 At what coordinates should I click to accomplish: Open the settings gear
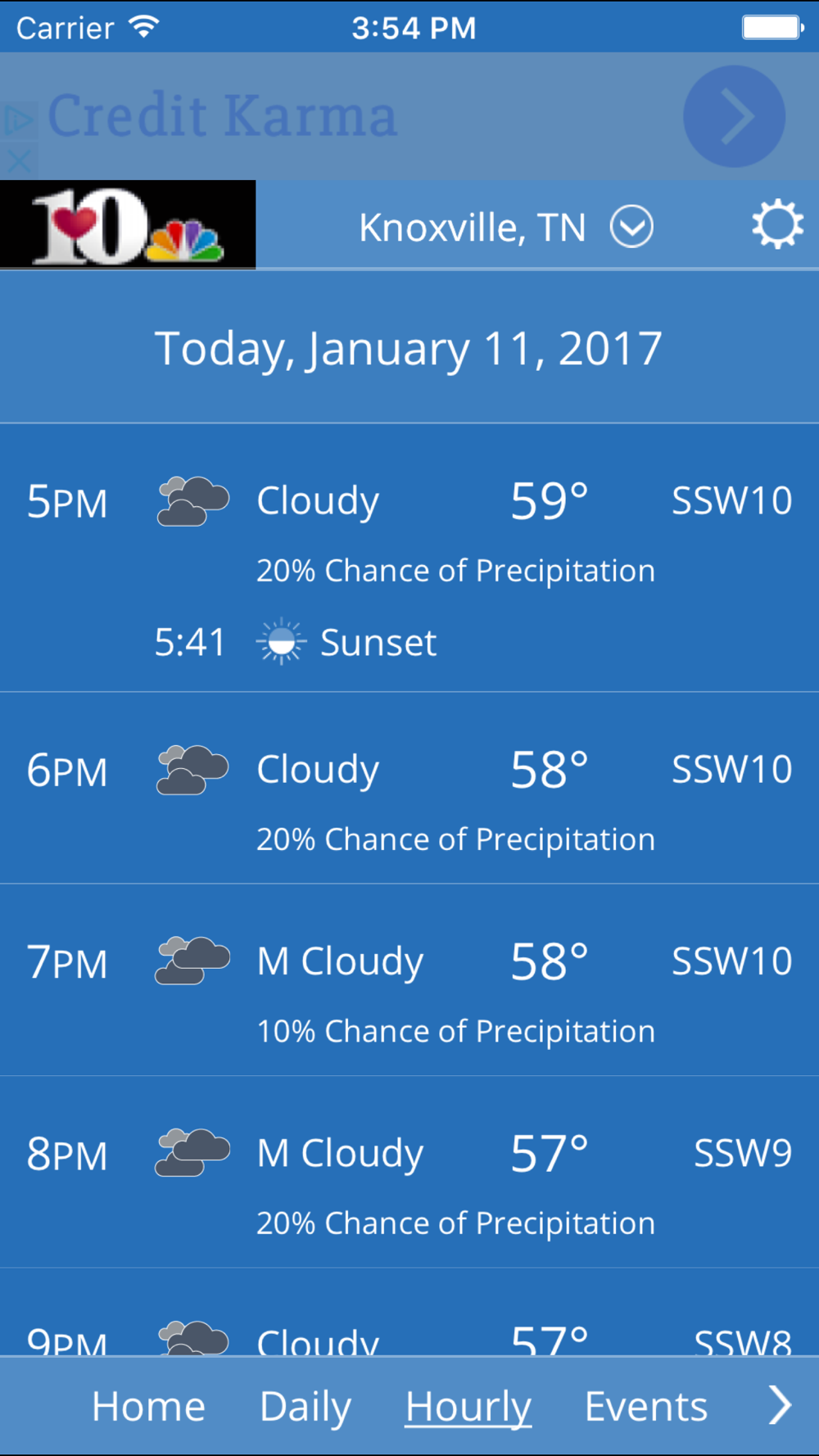tap(776, 225)
